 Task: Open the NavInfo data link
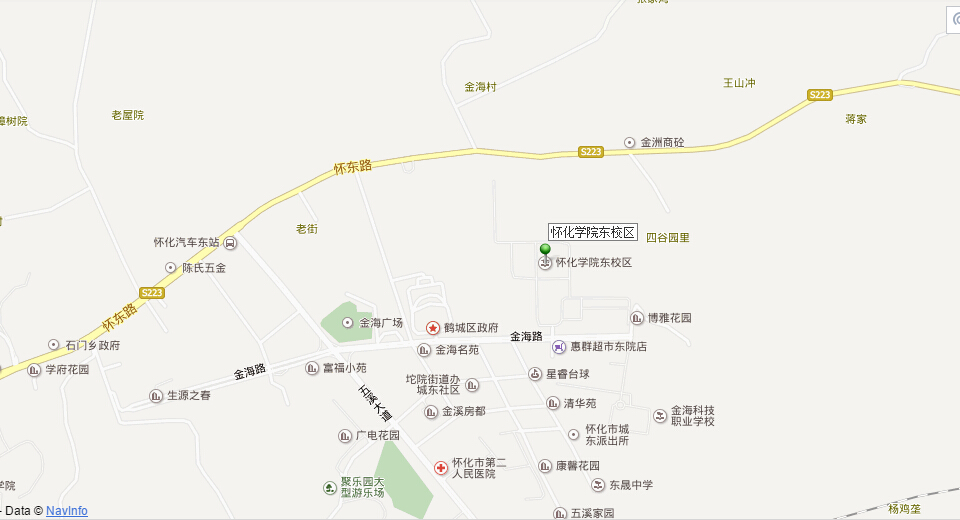pyautogui.click(x=66, y=511)
